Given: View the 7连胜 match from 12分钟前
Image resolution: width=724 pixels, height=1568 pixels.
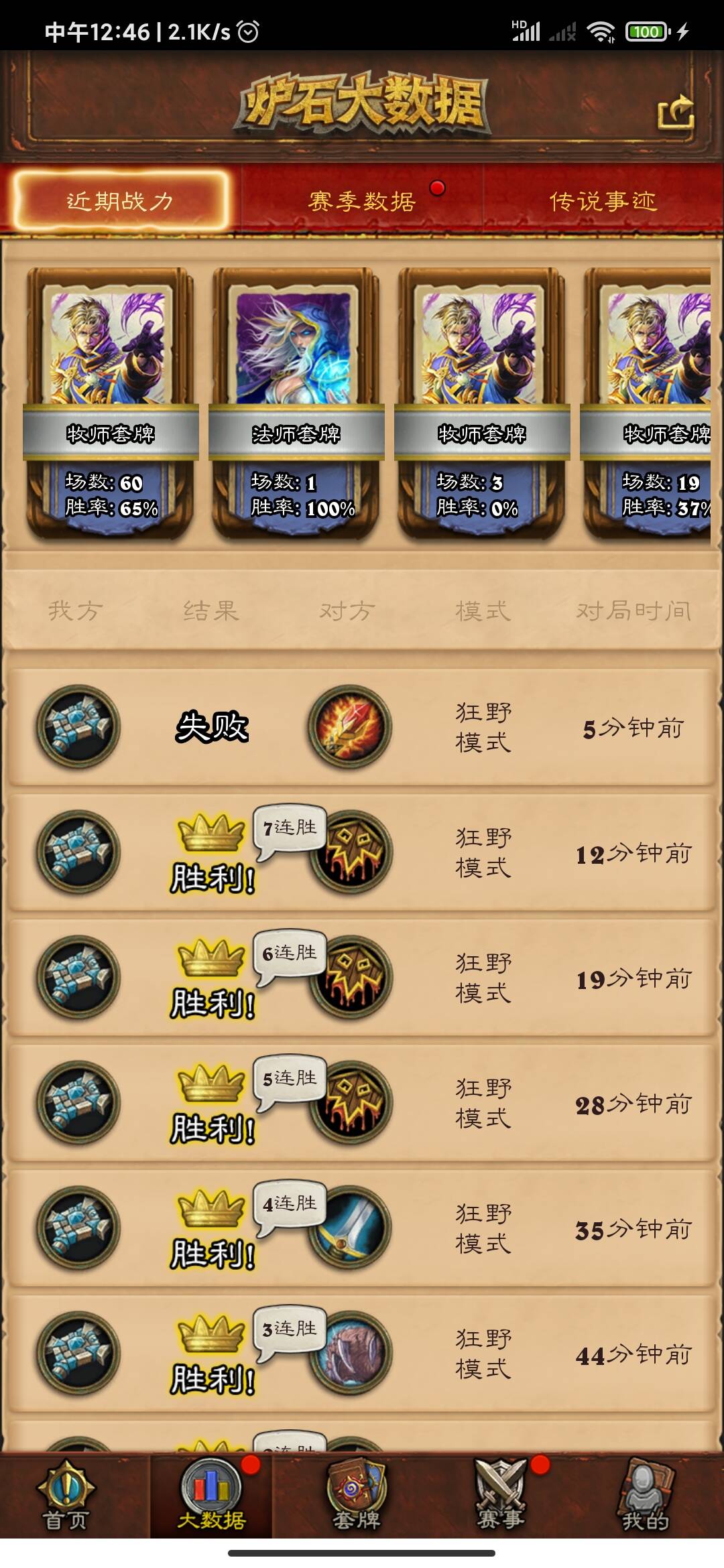Looking at the screenshot, I should tap(362, 852).
